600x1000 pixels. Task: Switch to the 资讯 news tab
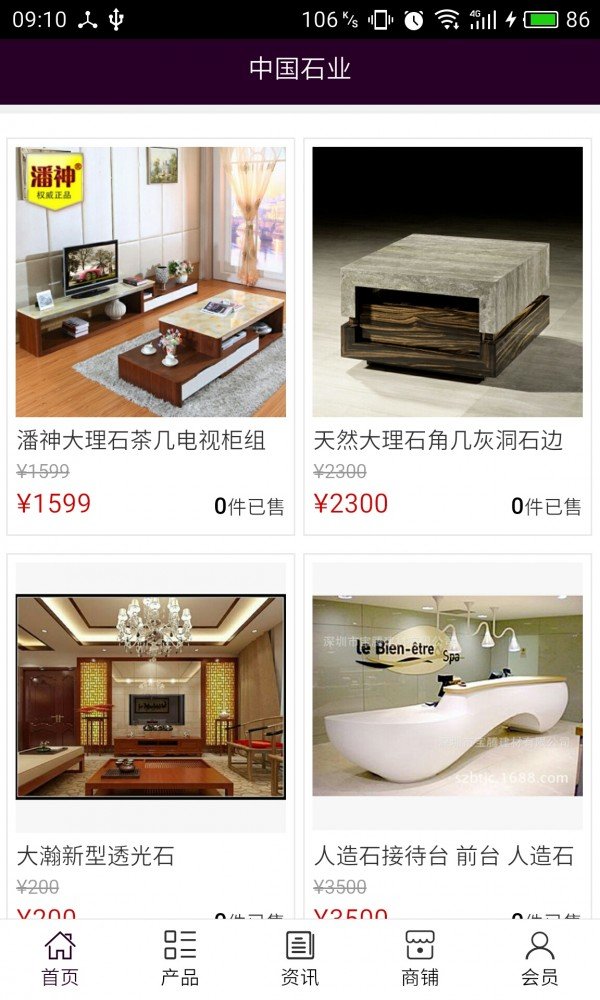pos(300,958)
